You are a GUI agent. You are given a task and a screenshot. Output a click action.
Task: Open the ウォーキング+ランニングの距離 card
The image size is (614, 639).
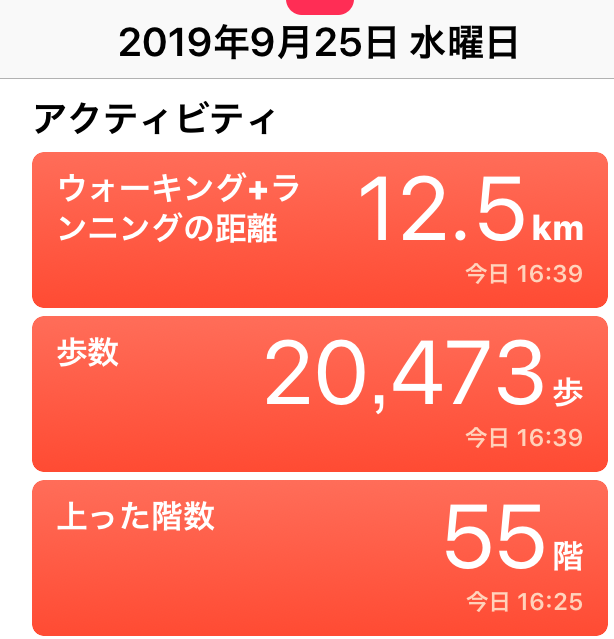(320, 230)
